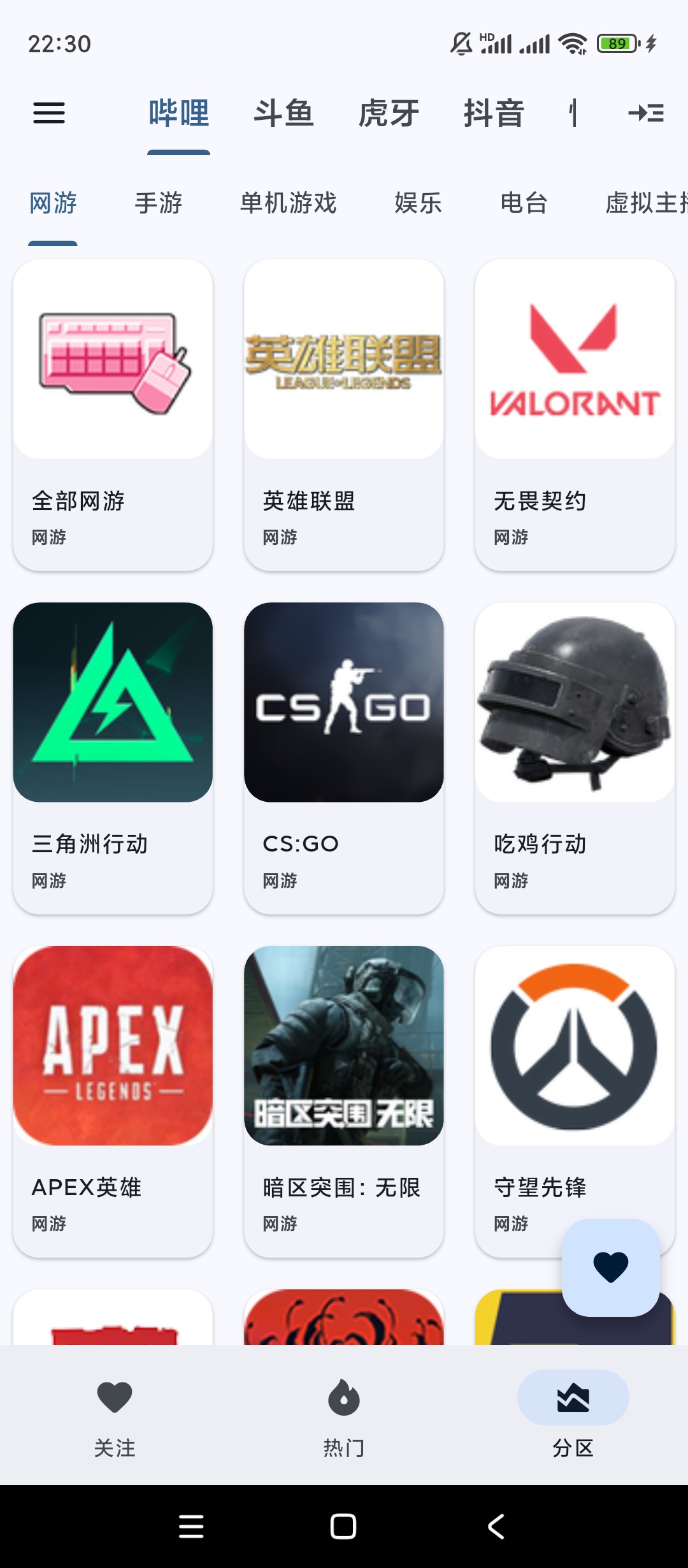The image size is (688, 1568).
Task: Select the 电台 category tab
Action: (x=524, y=203)
